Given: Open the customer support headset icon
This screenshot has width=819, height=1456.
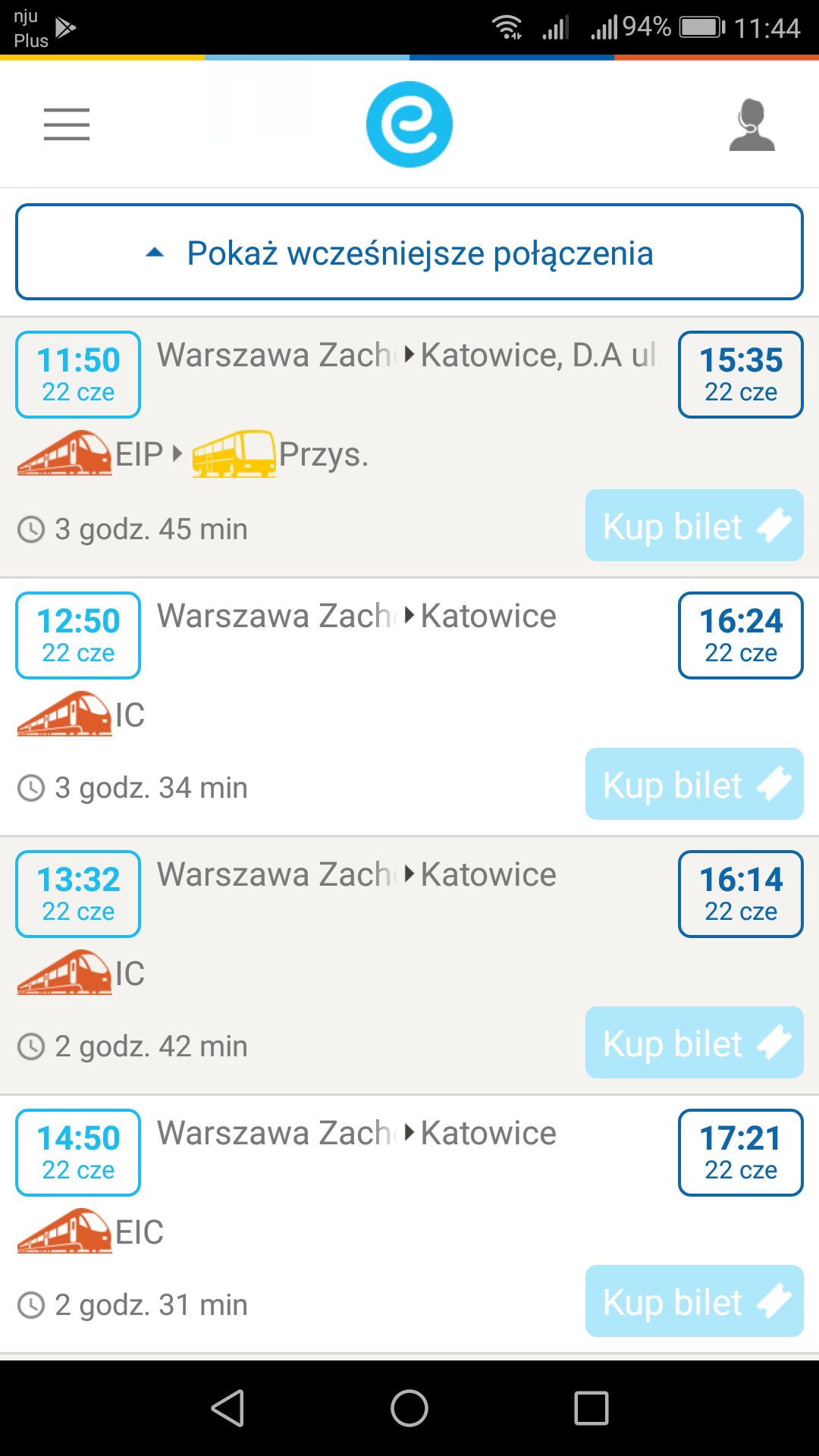Looking at the screenshot, I should [752, 125].
